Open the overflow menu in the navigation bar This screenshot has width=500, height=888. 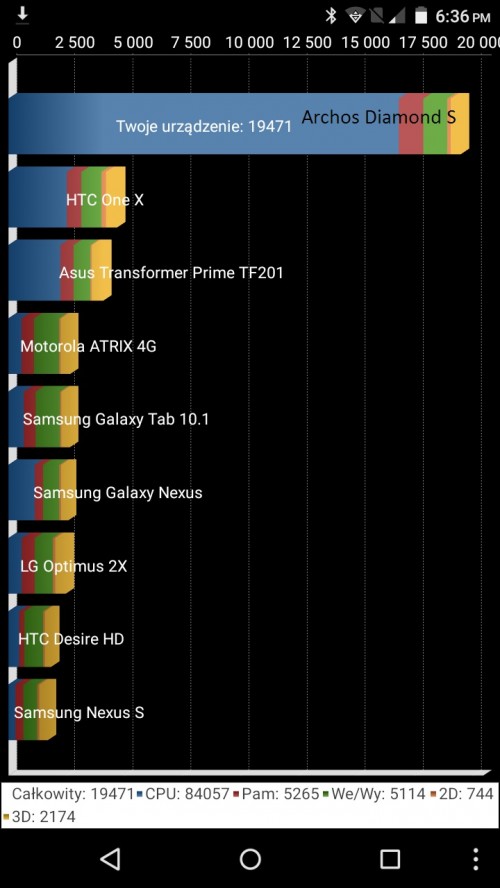pos(476,859)
